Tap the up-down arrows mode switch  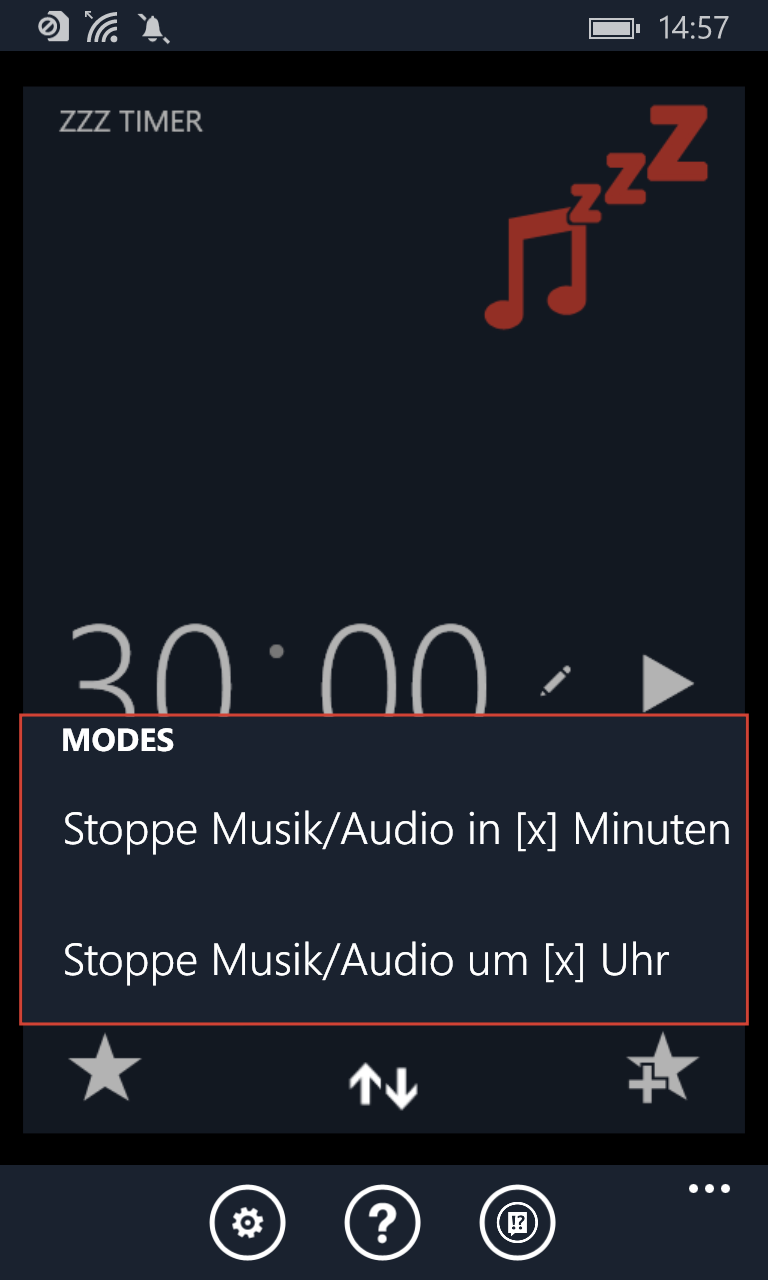pyautogui.click(x=384, y=1084)
